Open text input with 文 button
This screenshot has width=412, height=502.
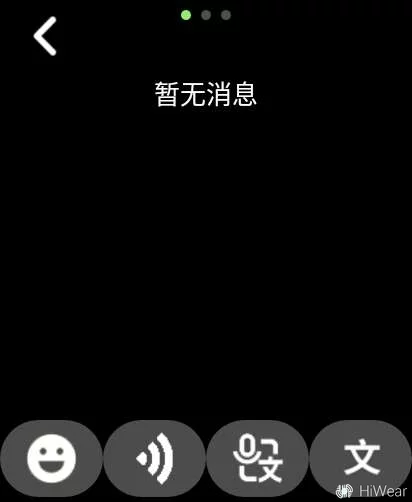coord(361,458)
